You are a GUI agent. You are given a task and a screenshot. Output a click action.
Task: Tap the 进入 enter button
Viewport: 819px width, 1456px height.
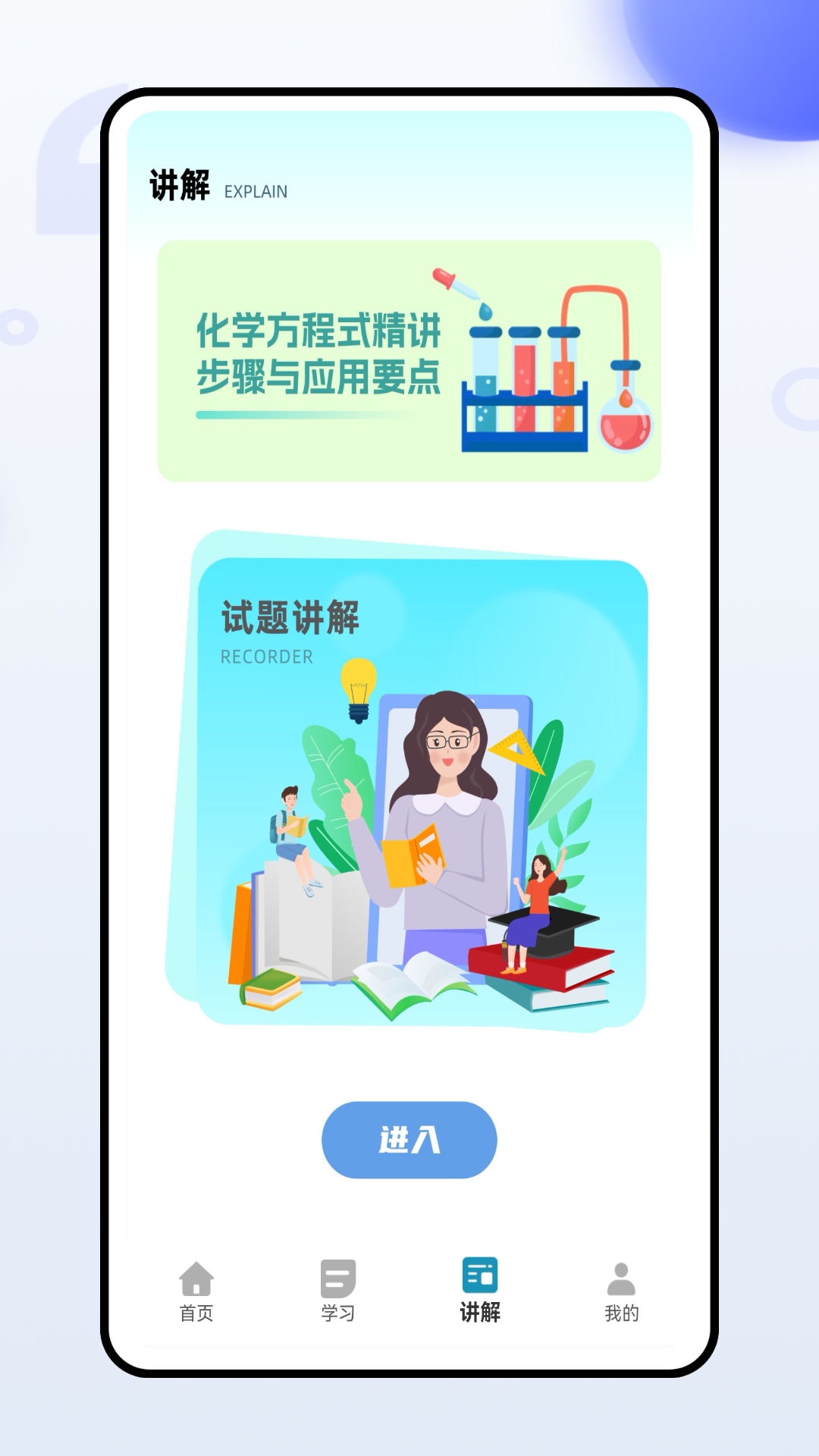point(409,1140)
